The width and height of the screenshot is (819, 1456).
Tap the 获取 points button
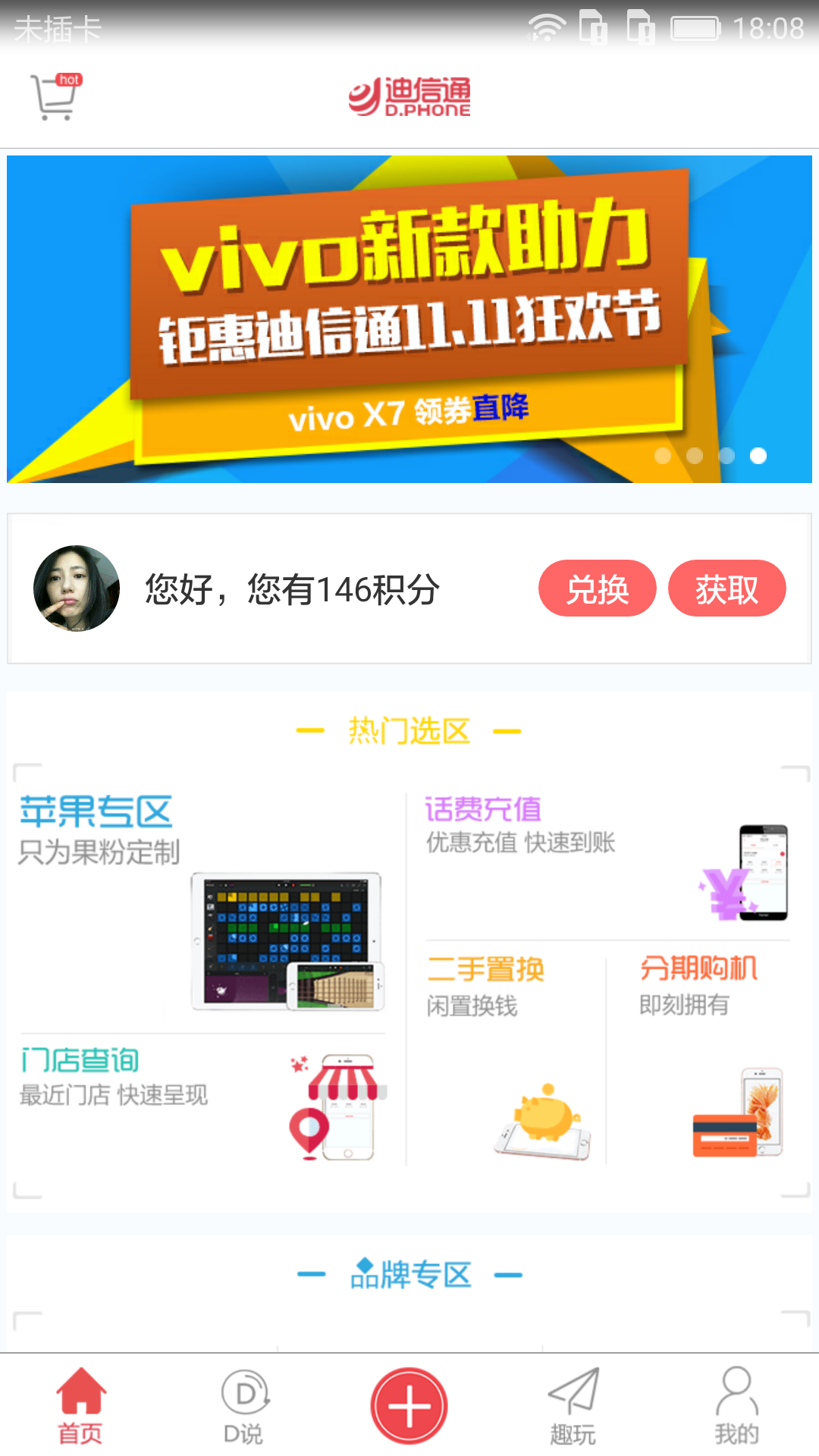[x=726, y=588]
